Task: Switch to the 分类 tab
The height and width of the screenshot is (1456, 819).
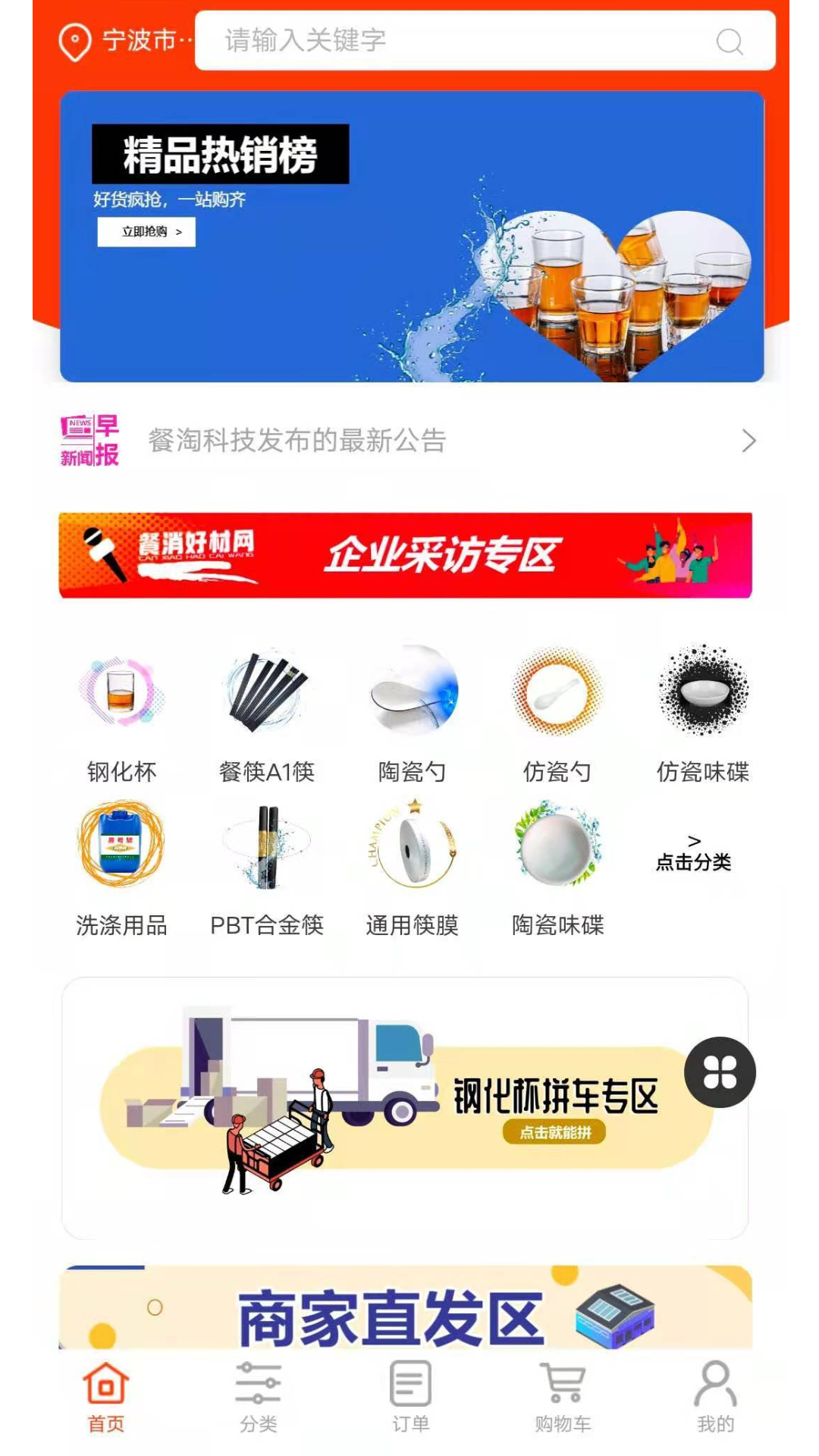Action: pos(258,1395)
